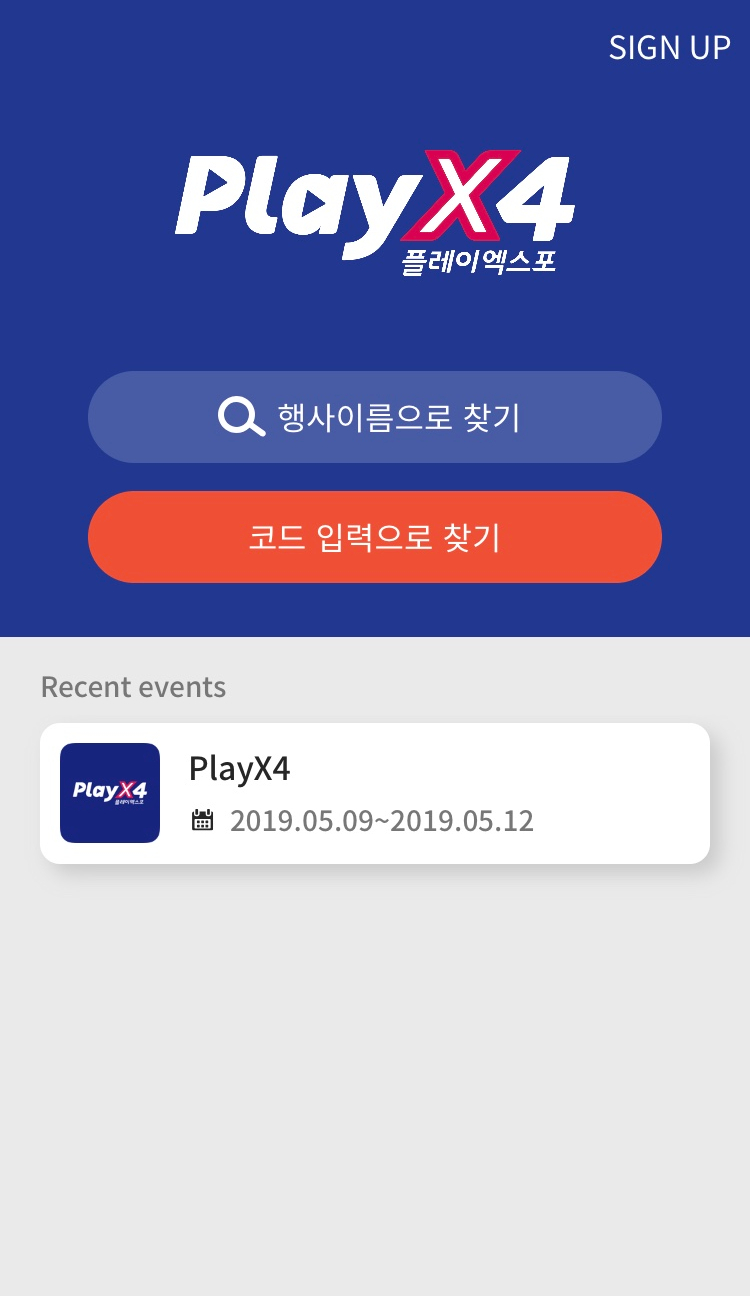
Task: Find event by code entry (코드 입력으로 찾기)
Action: coord(374,537)
